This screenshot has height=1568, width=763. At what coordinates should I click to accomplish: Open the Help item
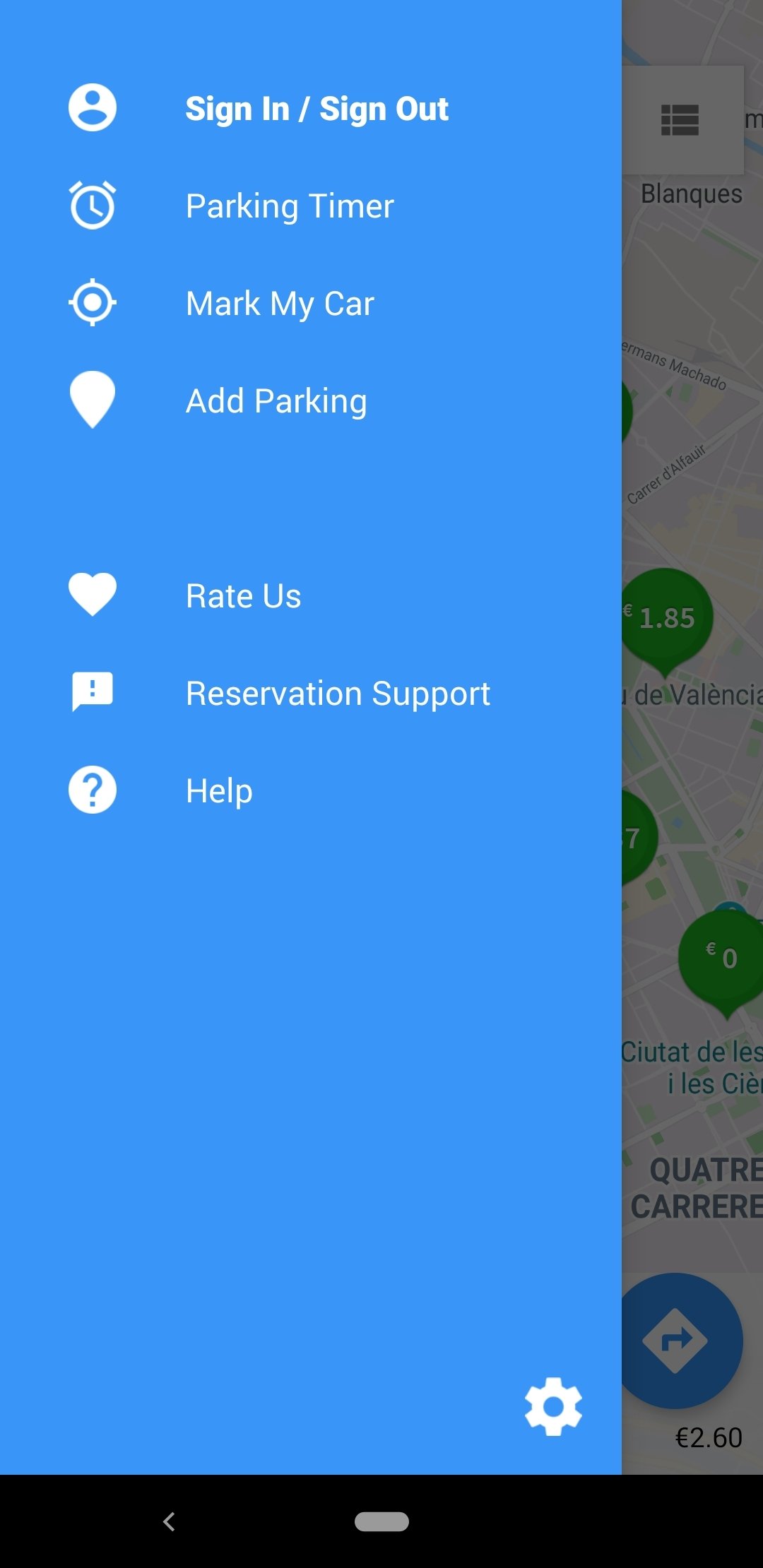point(311,790)
